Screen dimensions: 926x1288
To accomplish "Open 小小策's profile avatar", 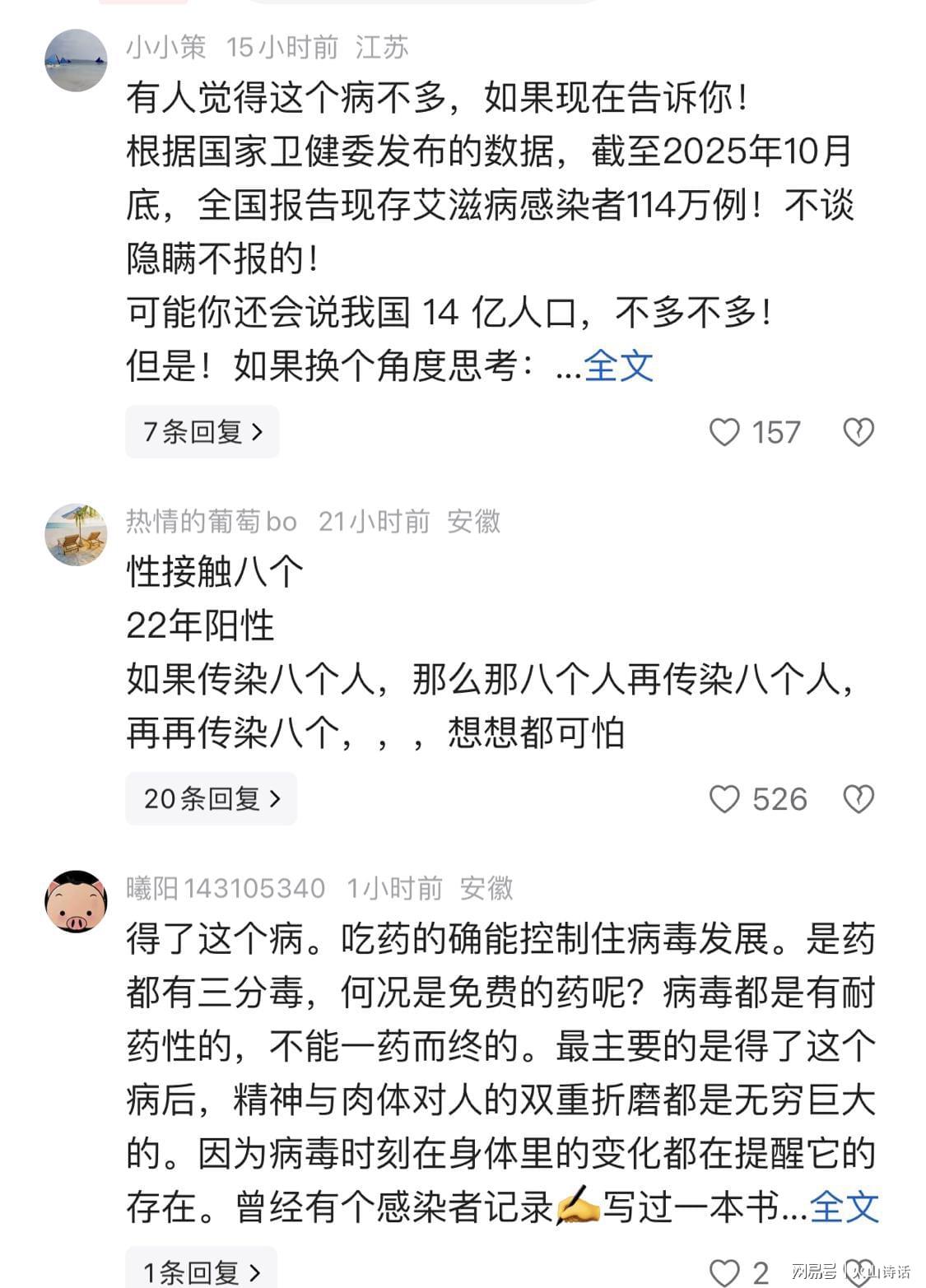I will [76, 60].
